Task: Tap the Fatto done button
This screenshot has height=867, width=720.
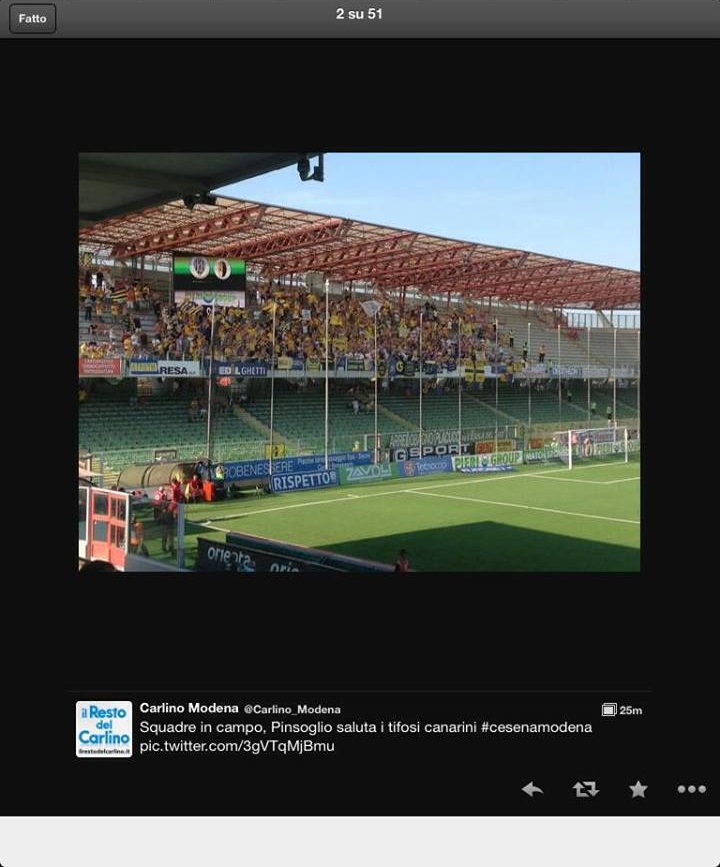Action: click(32, 18)
